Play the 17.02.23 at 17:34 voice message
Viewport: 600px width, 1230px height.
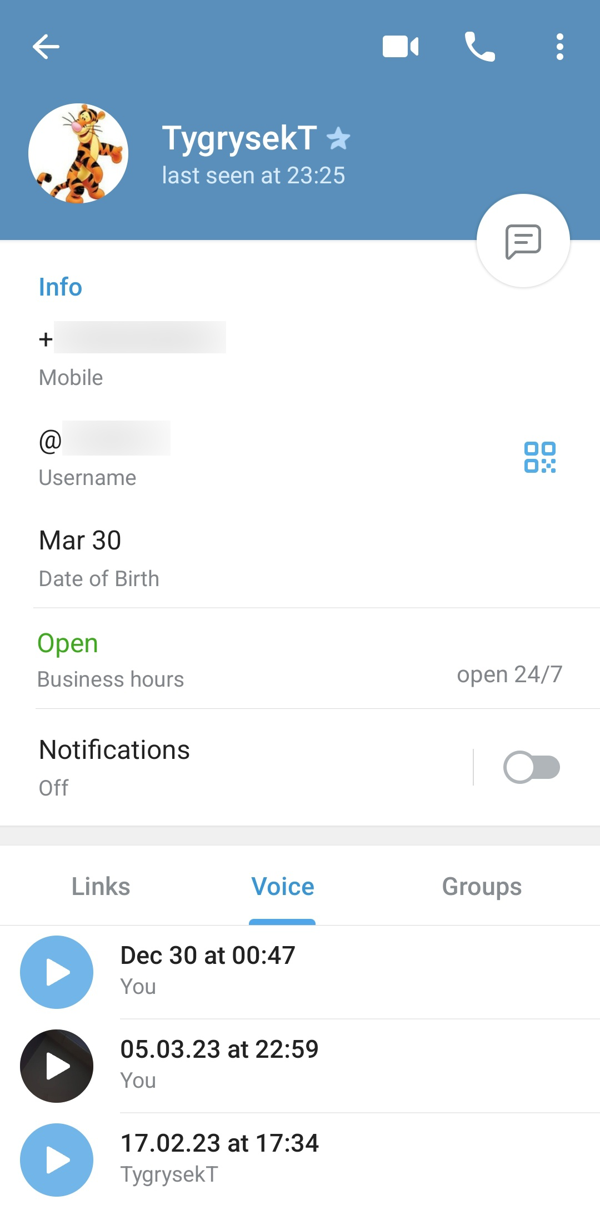coord(57,1160)
